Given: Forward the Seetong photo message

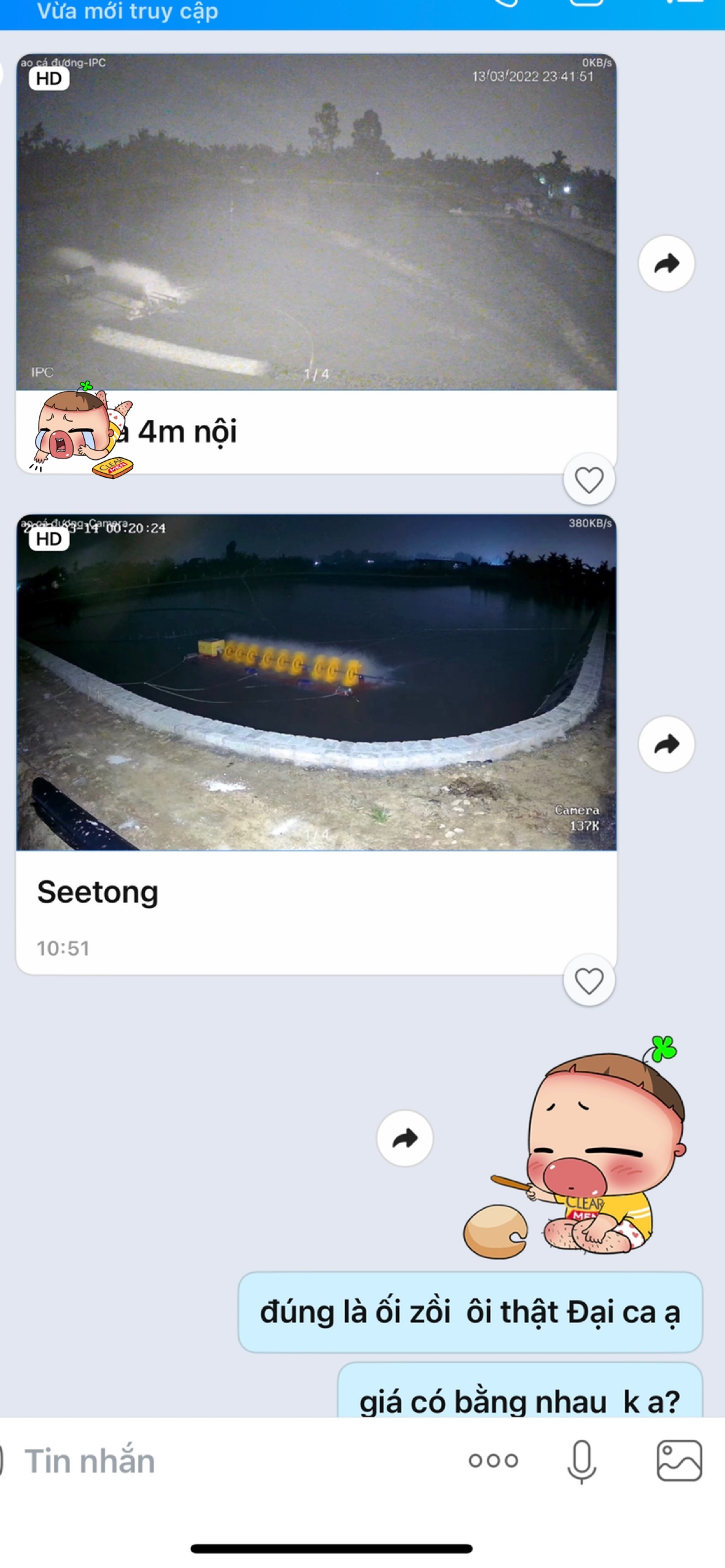Looking at the screenshot, I should (666, 744).
